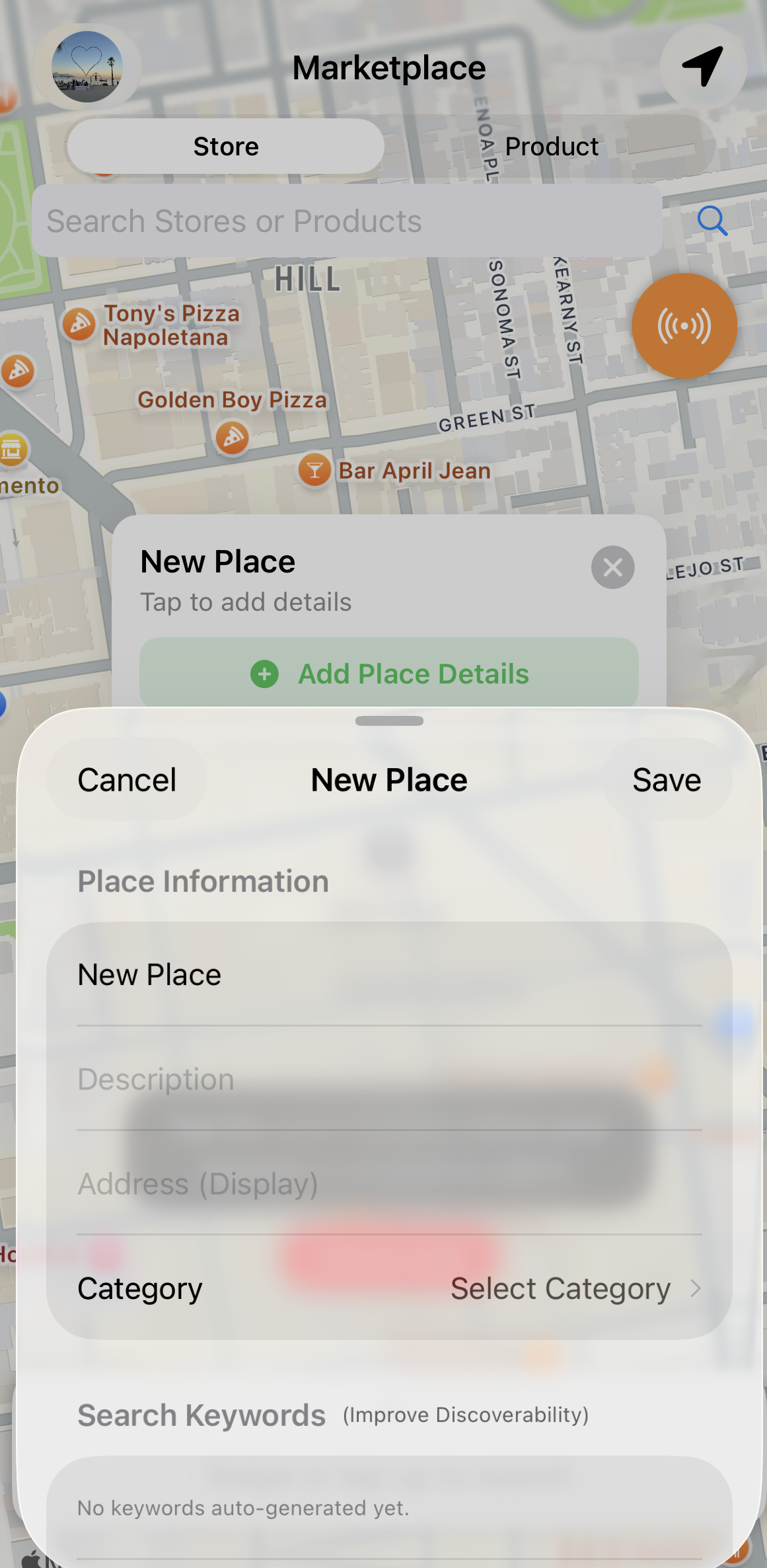The width and height of the screenshot is (767, 1568).
Task: Edit the place name field
Action: [x=389, y=975]
